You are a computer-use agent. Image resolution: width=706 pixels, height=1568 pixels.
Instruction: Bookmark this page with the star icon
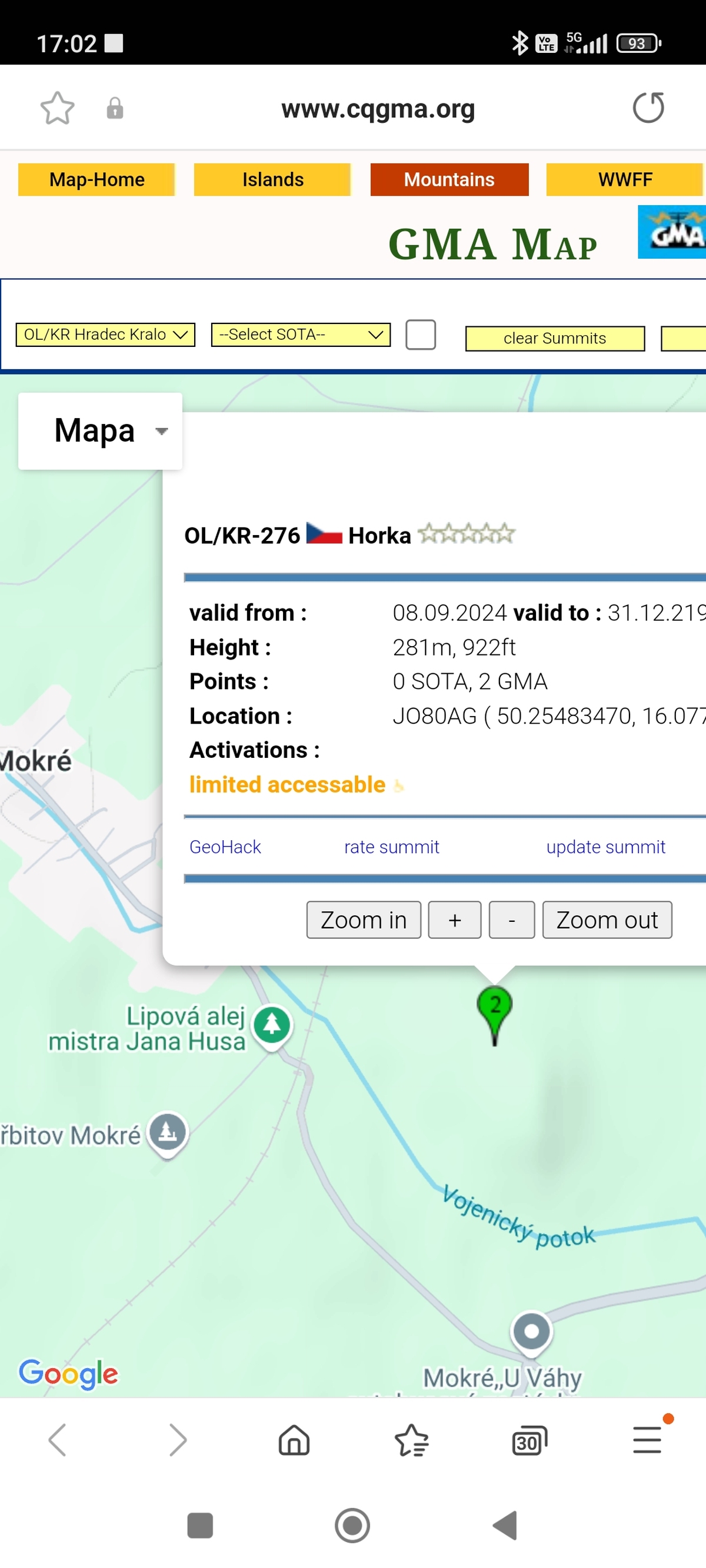(57, 108)
